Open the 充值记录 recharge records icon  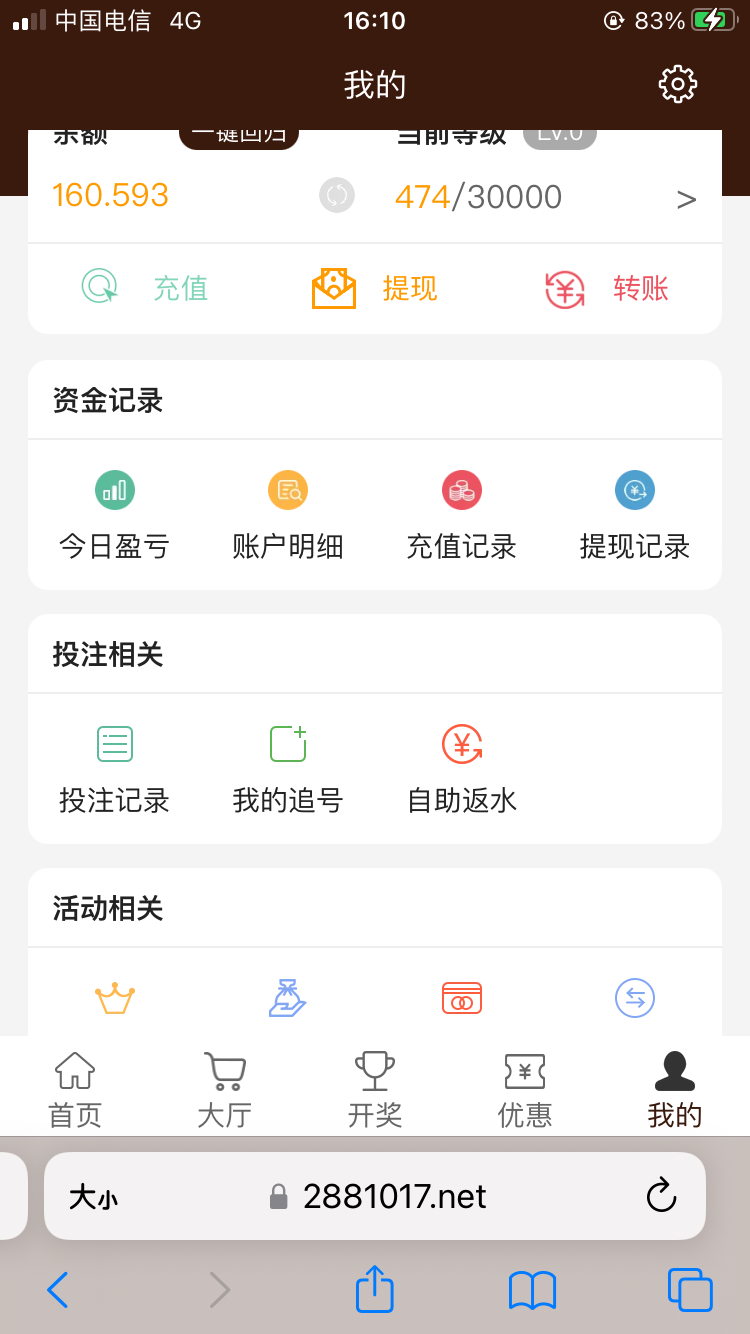click(461, 490)
